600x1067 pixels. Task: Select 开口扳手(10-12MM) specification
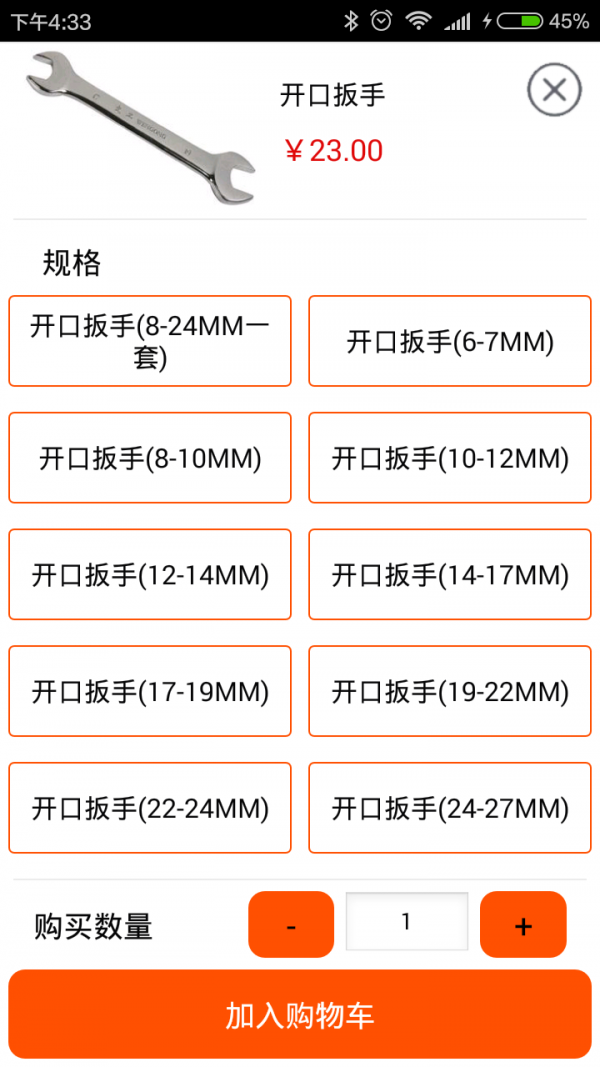(450, 458)
